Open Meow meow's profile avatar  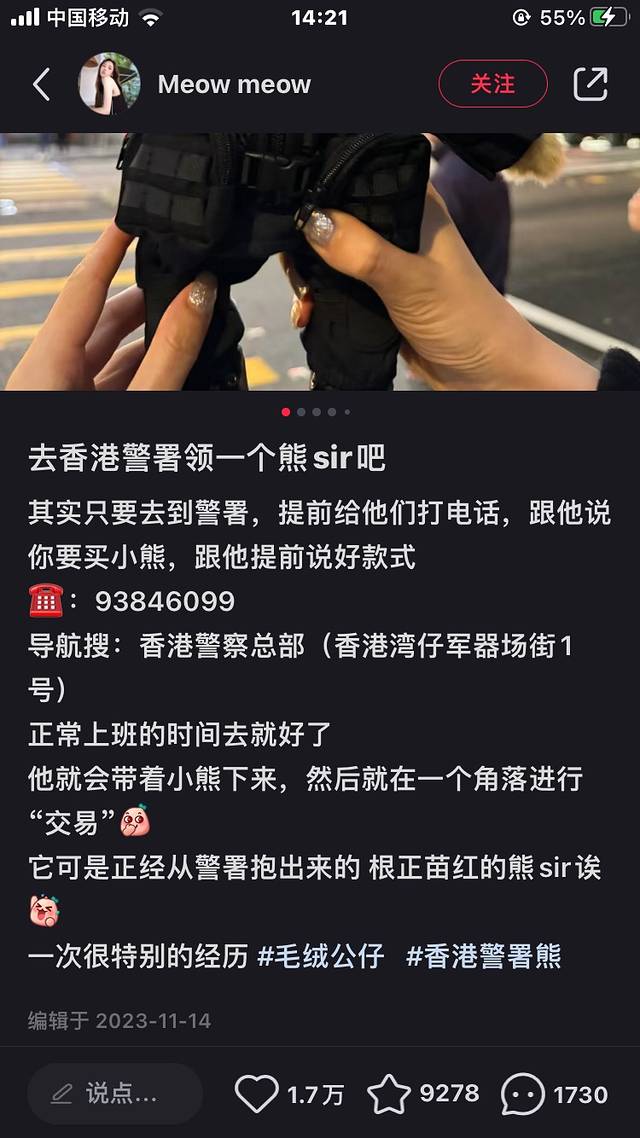point(109,84)
